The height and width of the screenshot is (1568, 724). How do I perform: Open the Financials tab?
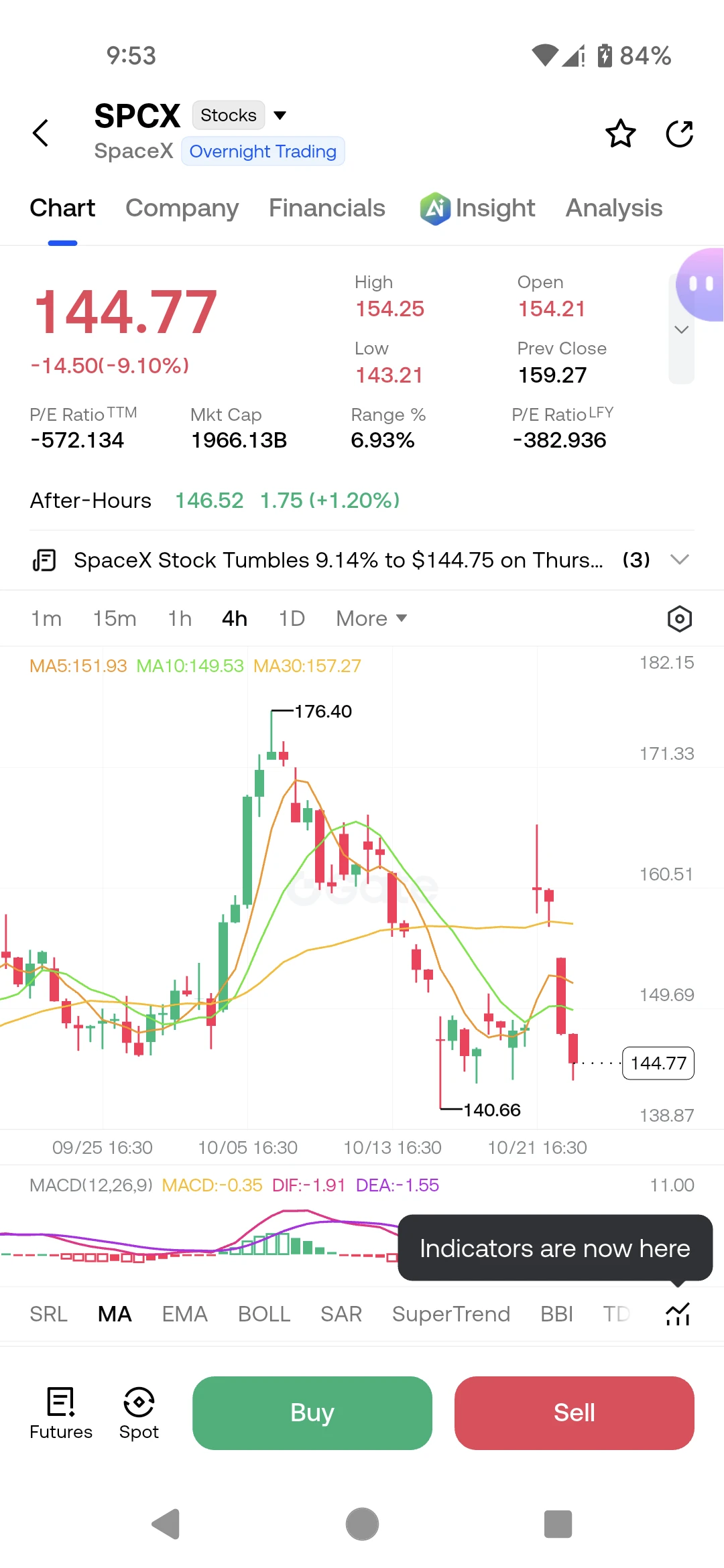(x=326, y=208)
